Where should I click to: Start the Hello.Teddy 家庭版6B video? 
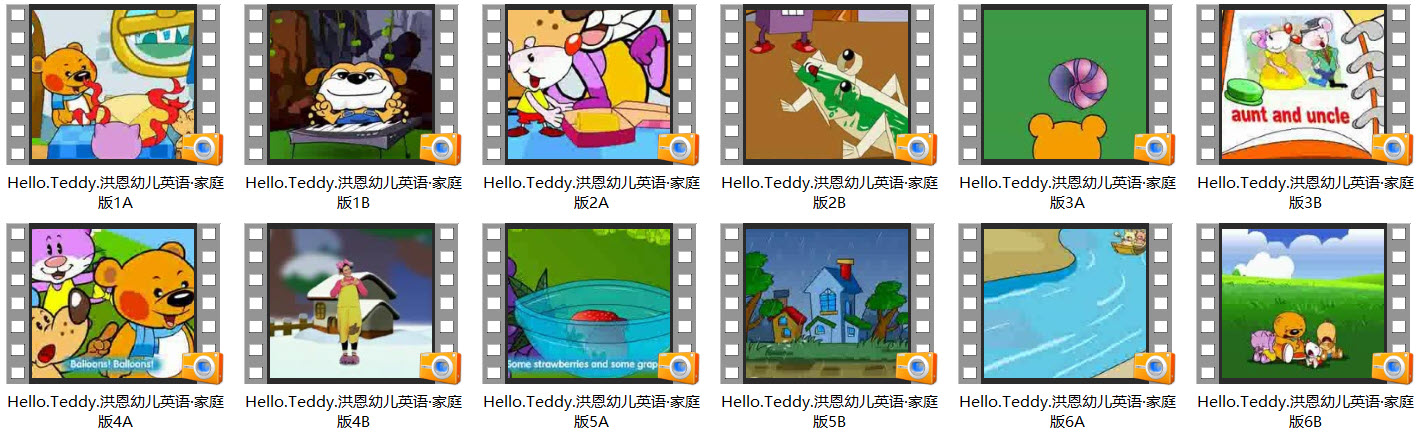[x=1303, y=303]
